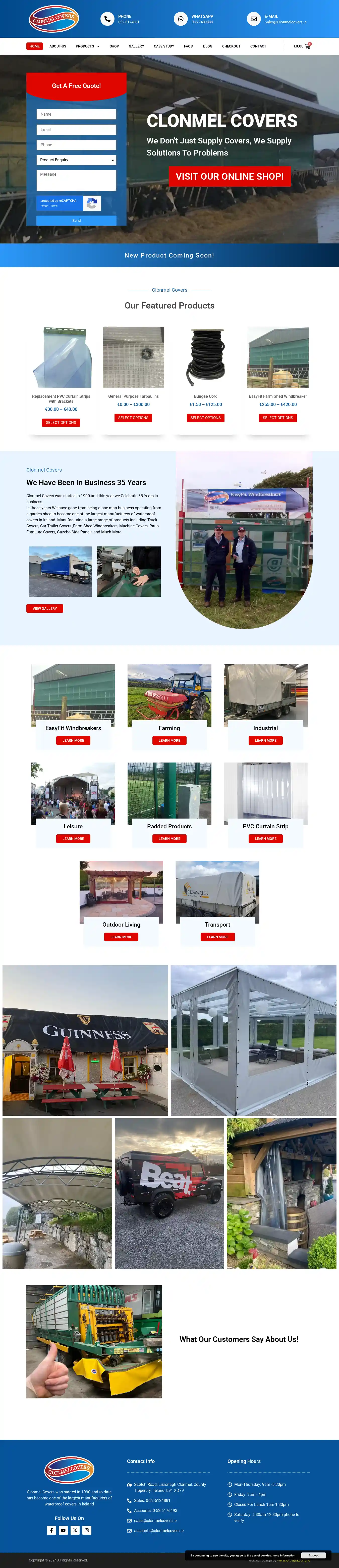Learn more about EasyFit Windbreakers
Image resolution: width=339 pixels, height=1568 pixels.
(73, 740)
